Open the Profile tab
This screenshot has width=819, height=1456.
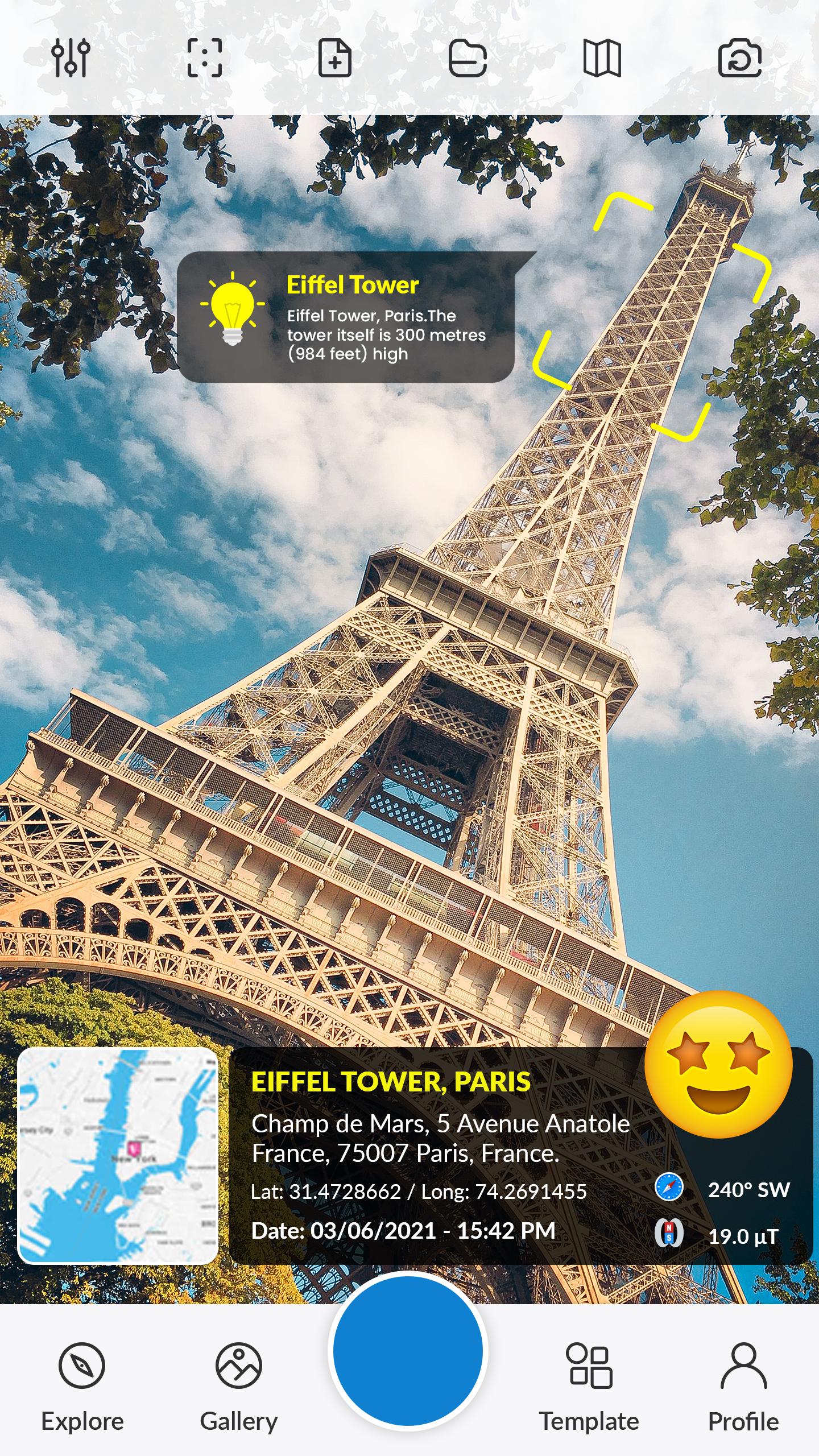743,1388
